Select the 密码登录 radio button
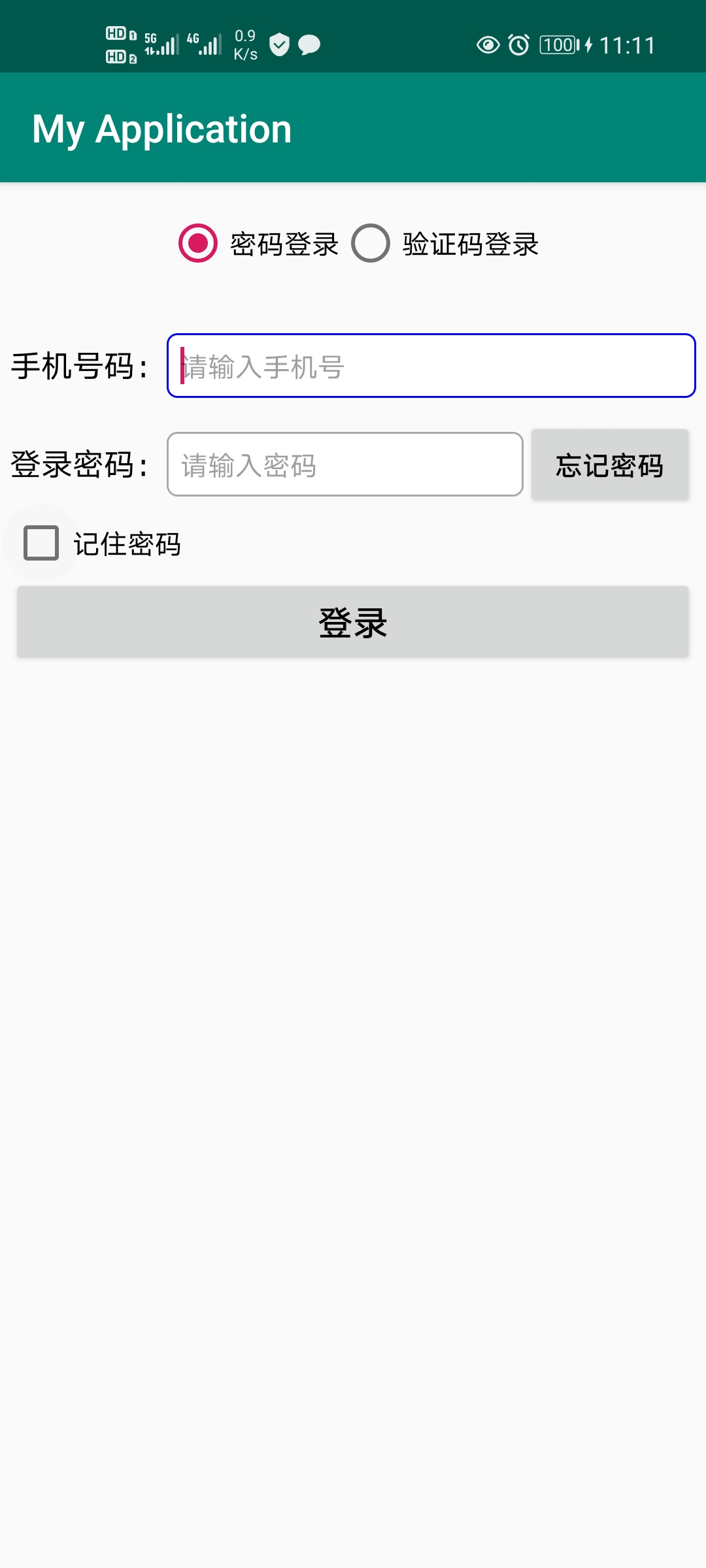The width and height of the screenshot is (706, 1568). (x=197, y=245)
